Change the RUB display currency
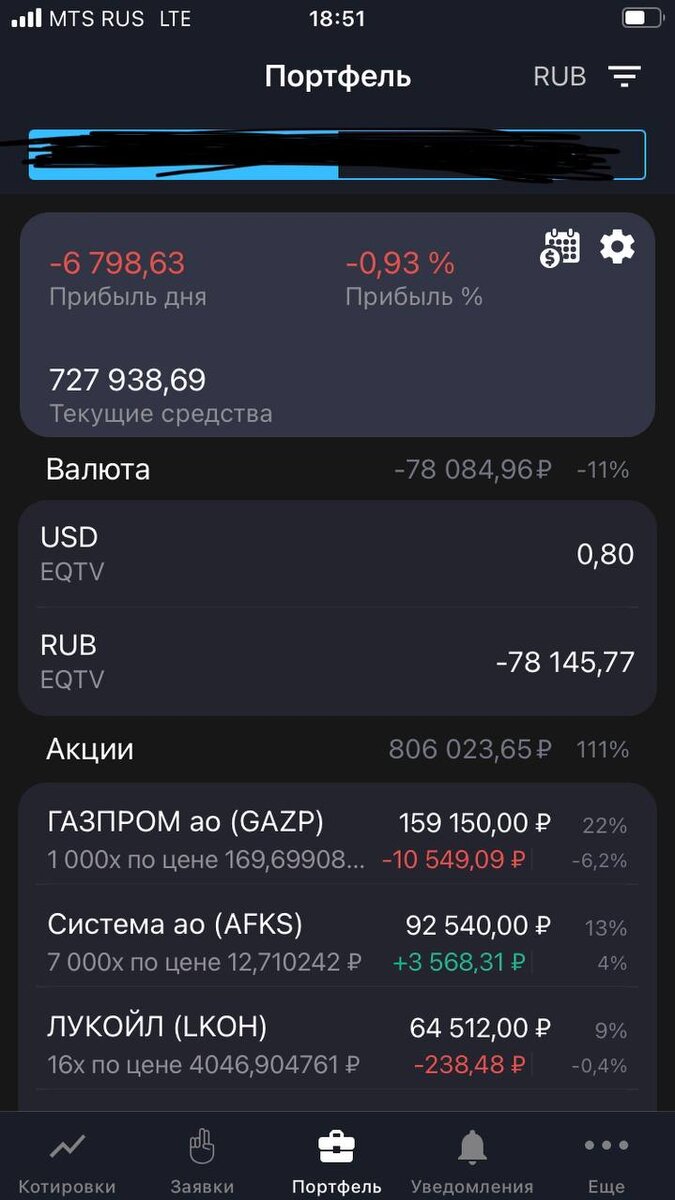Screen dimensions: 675x1200 (x=560, y=77)
